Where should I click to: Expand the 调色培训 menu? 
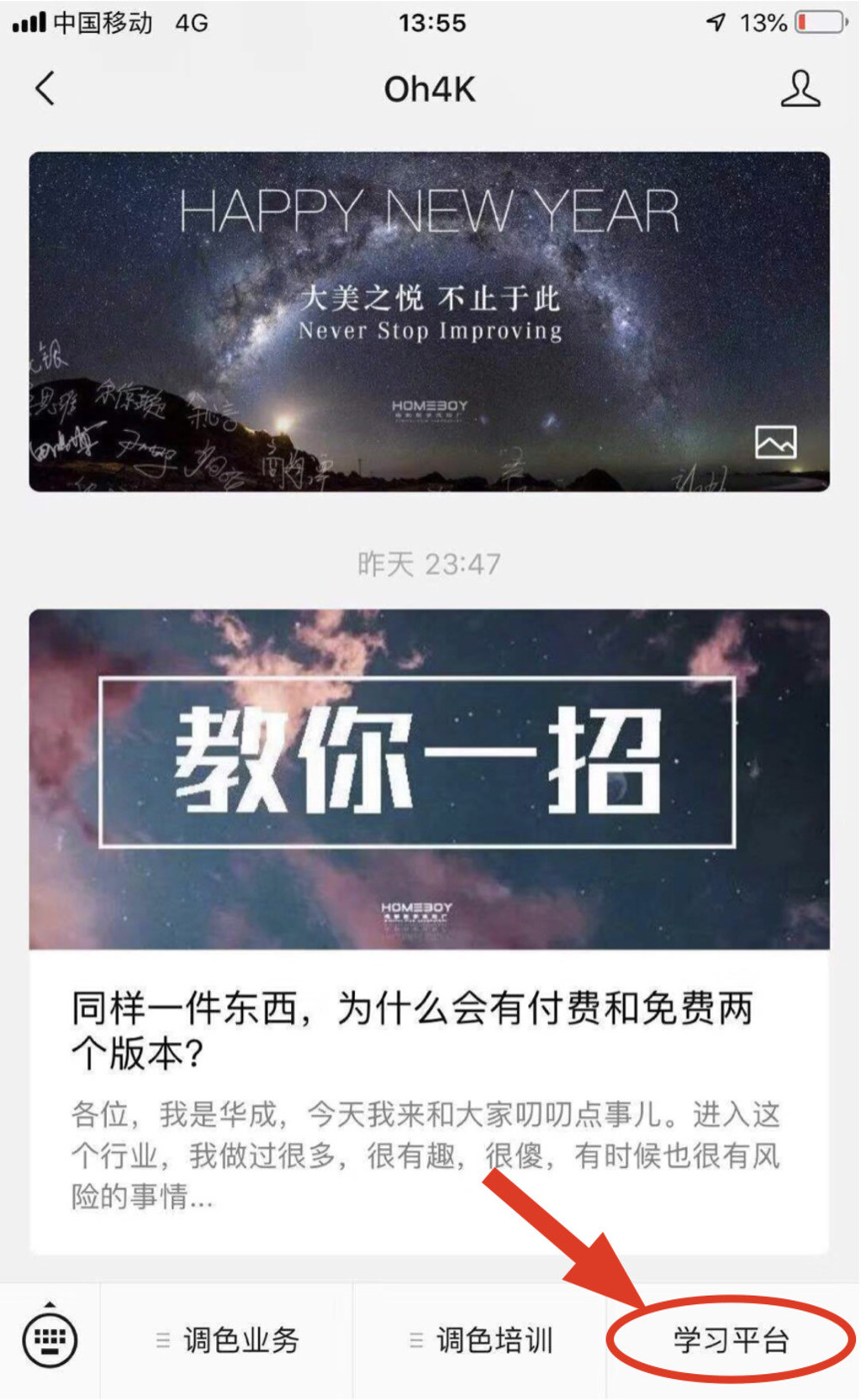[x=480, y=1340]
